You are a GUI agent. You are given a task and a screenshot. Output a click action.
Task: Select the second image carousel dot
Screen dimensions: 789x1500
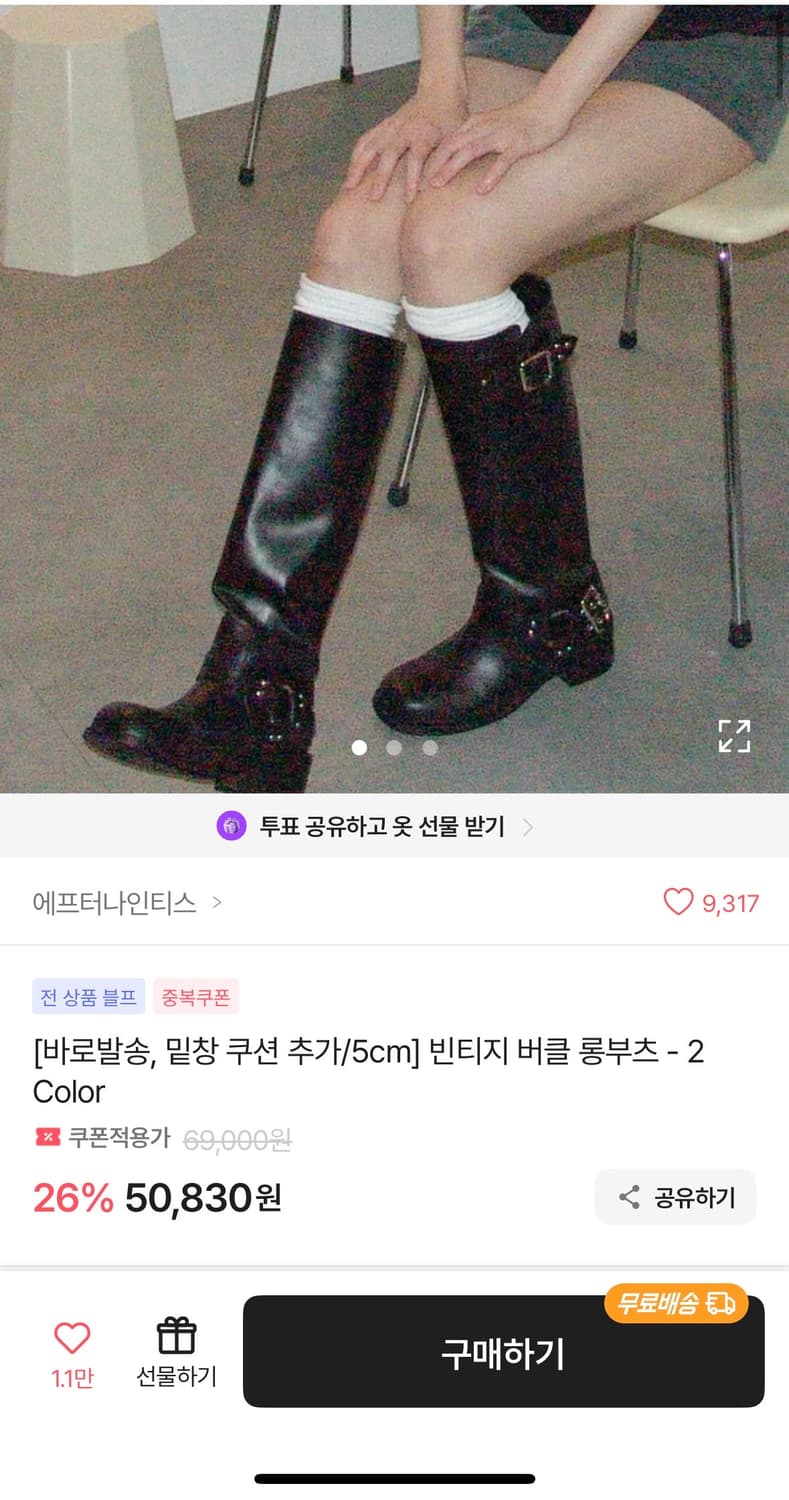coord(394,747)
